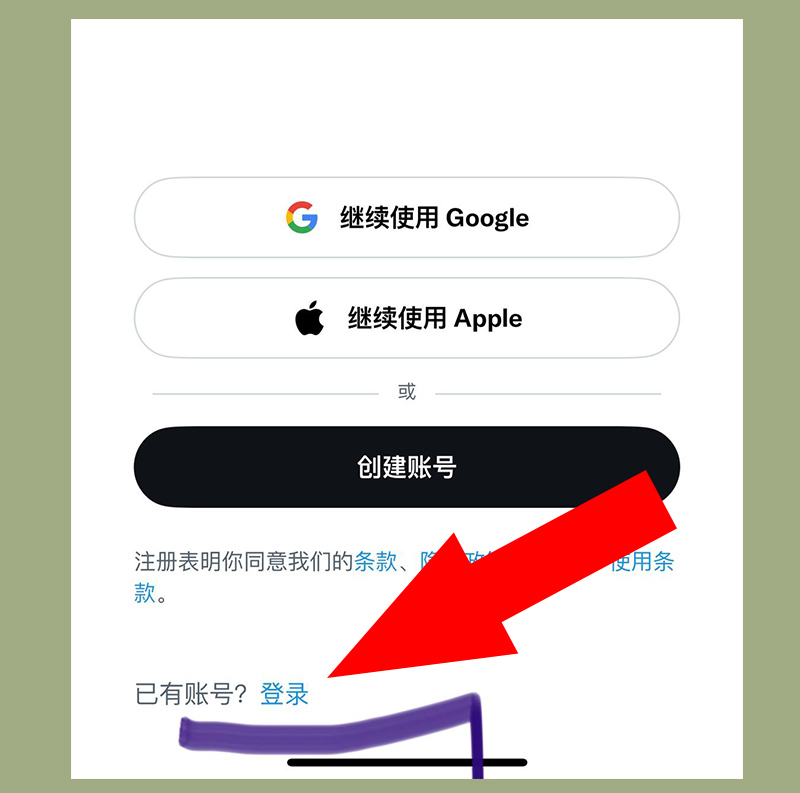Open the 条款 terms link
Viewport: 800px width, 793px height.
376,562
